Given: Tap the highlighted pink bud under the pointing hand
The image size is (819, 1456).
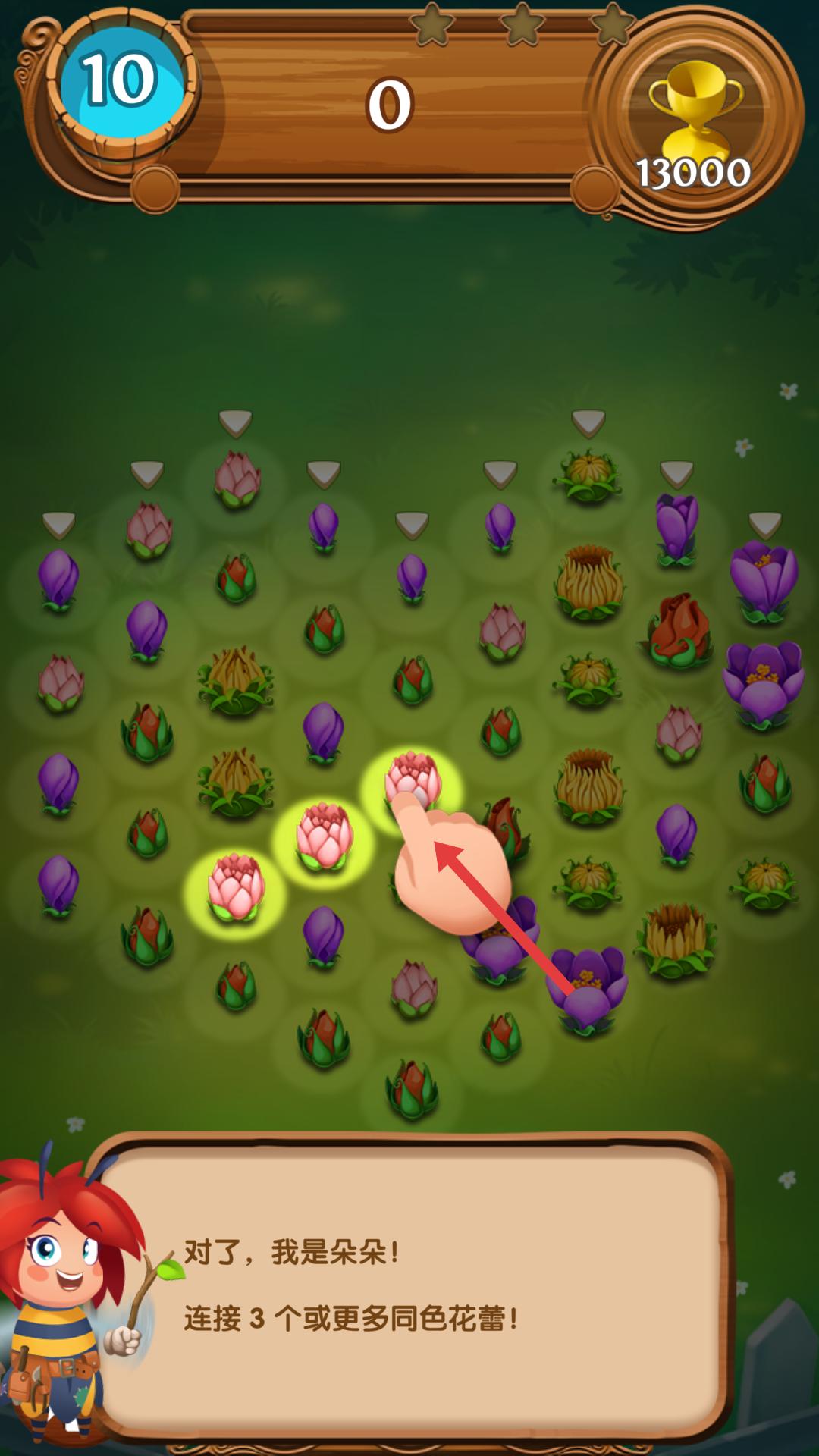Looking at the screenshot, I should [412, 781].
